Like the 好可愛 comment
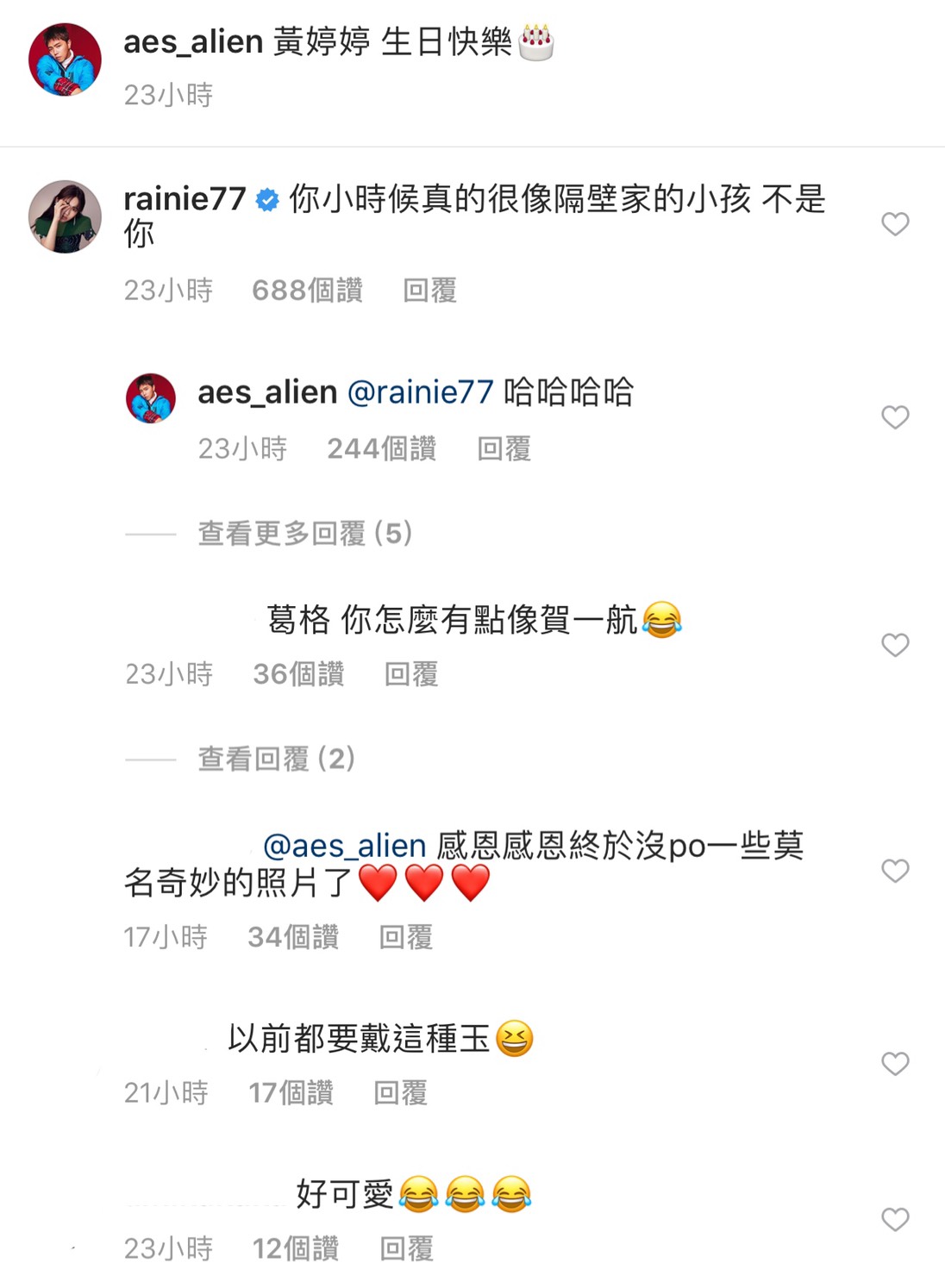 [895, 1219]
